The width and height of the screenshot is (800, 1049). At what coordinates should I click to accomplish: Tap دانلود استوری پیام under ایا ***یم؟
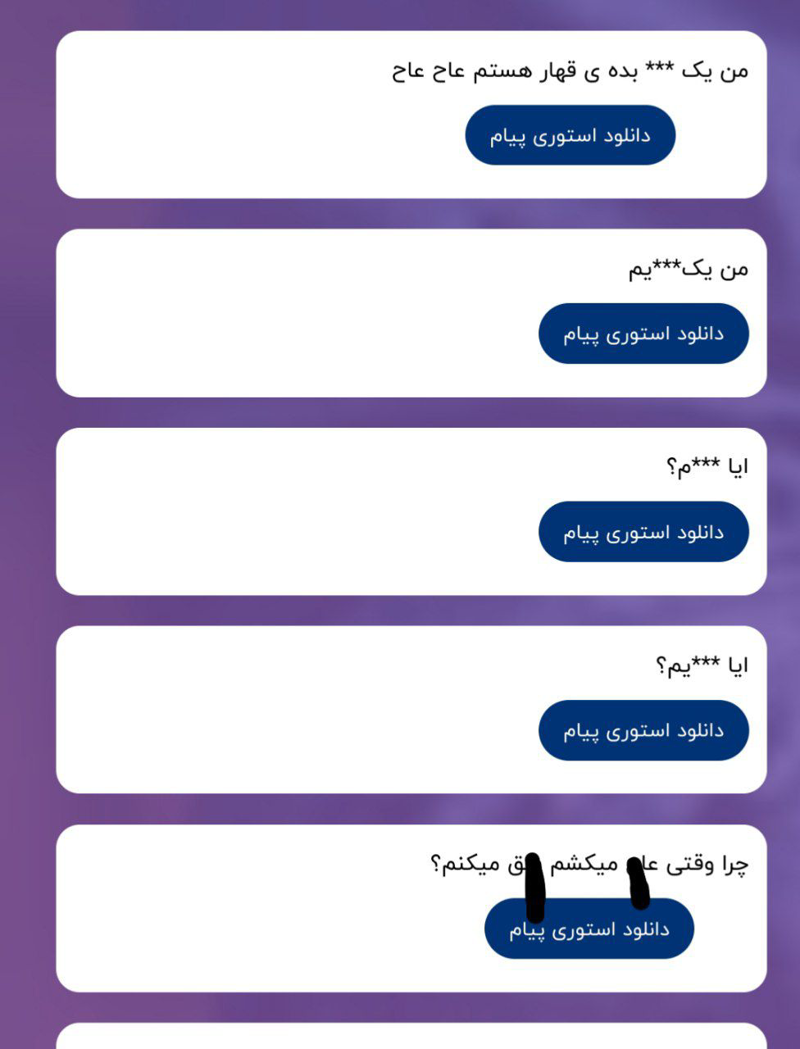click(x=643, y=730)
